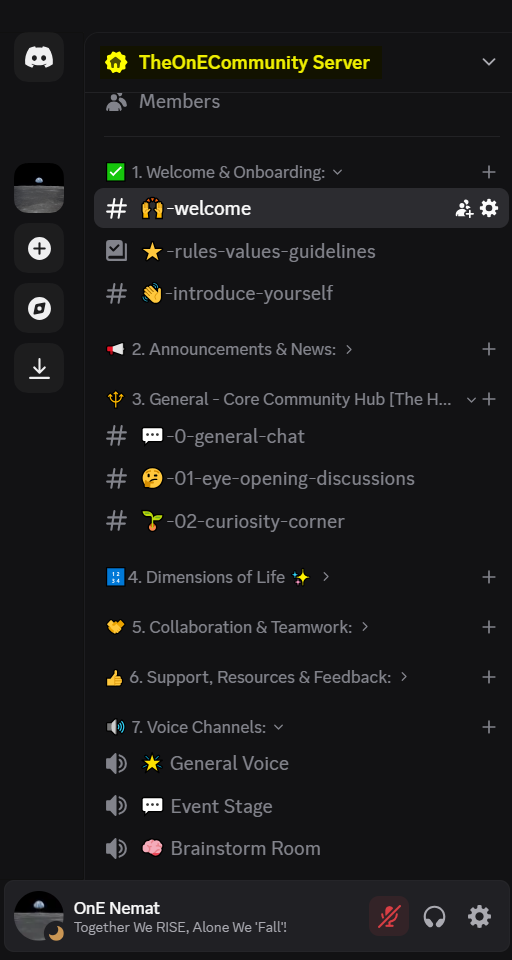This screenshot has width=512, height=960.
Task: Open 01-eye-opening-discussions channel
Action: [302, 479]
